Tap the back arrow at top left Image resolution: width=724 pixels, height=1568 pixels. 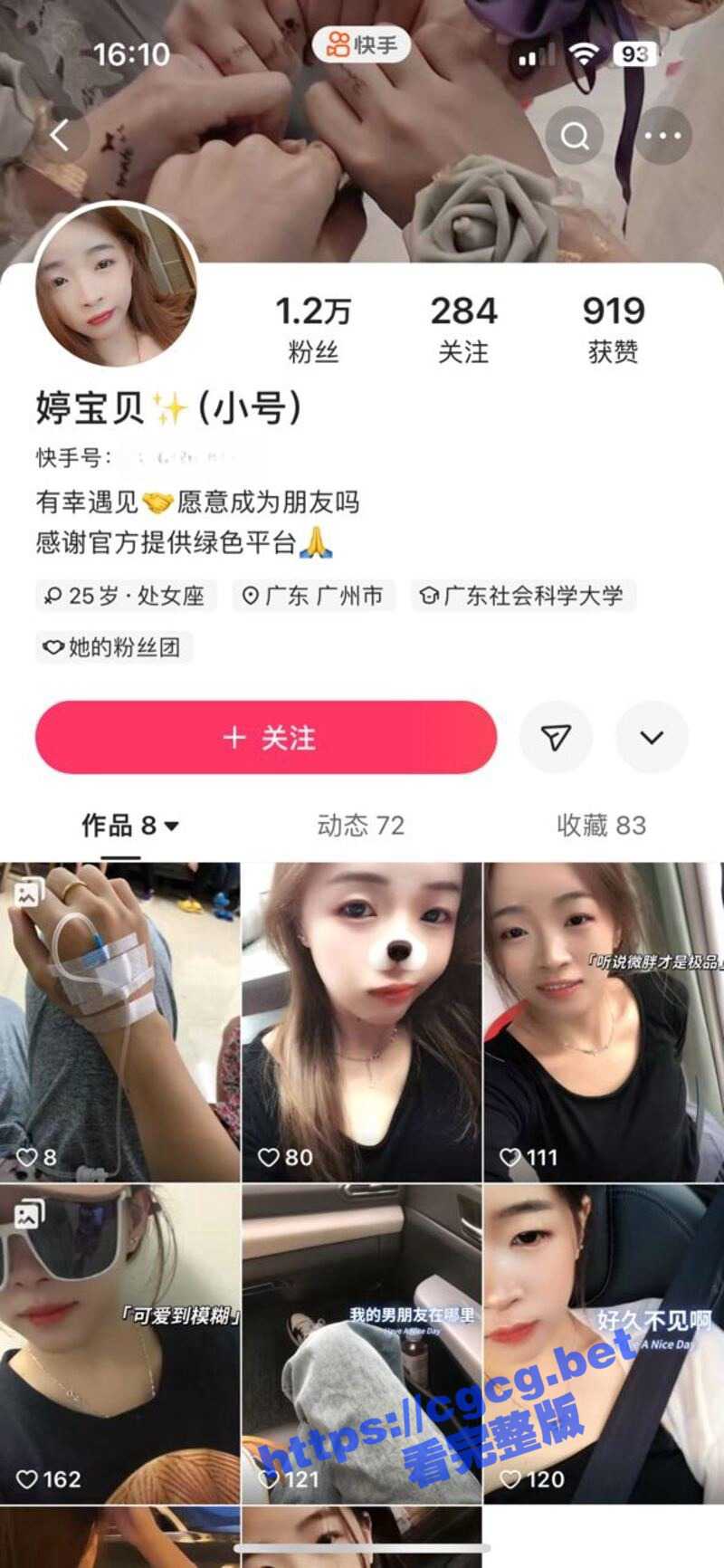pos(61,134)
